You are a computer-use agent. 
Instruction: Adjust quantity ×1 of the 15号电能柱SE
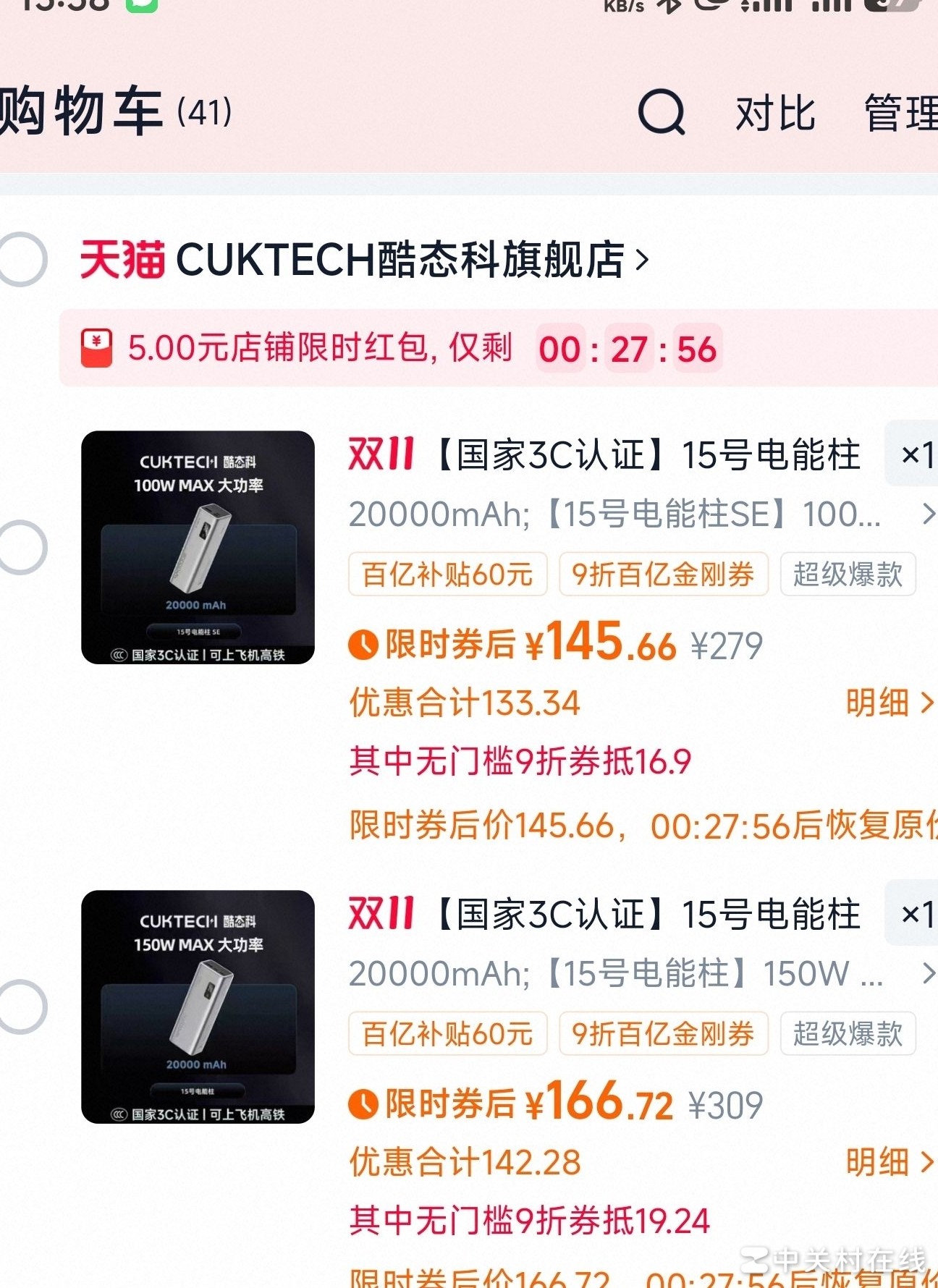[x=915, y=454]
